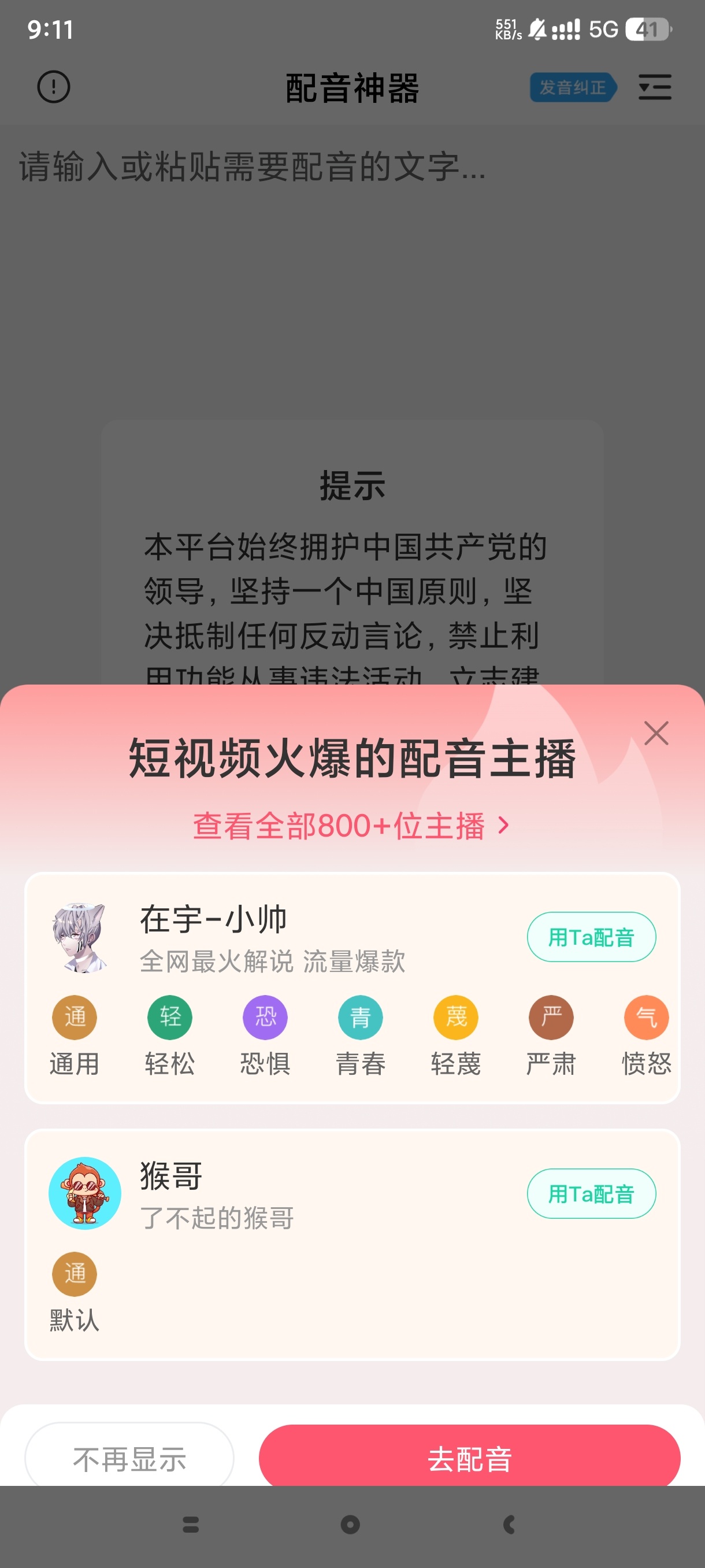Tap 用Ta配音 for 在宇-小帅

click(591, 937)
